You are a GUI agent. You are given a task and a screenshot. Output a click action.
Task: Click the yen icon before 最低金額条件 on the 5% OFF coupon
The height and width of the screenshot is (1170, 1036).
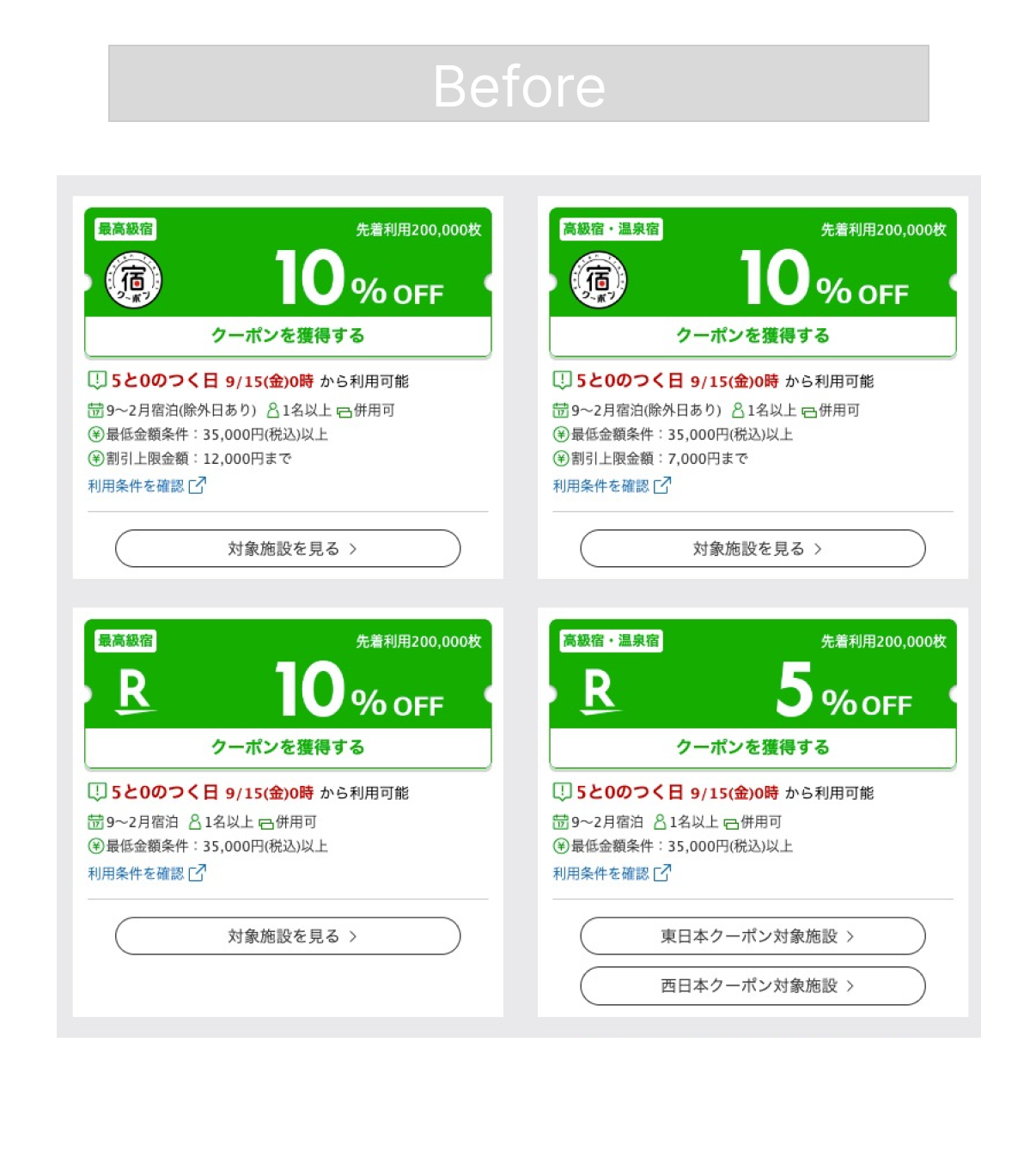[x=559, y=846]
